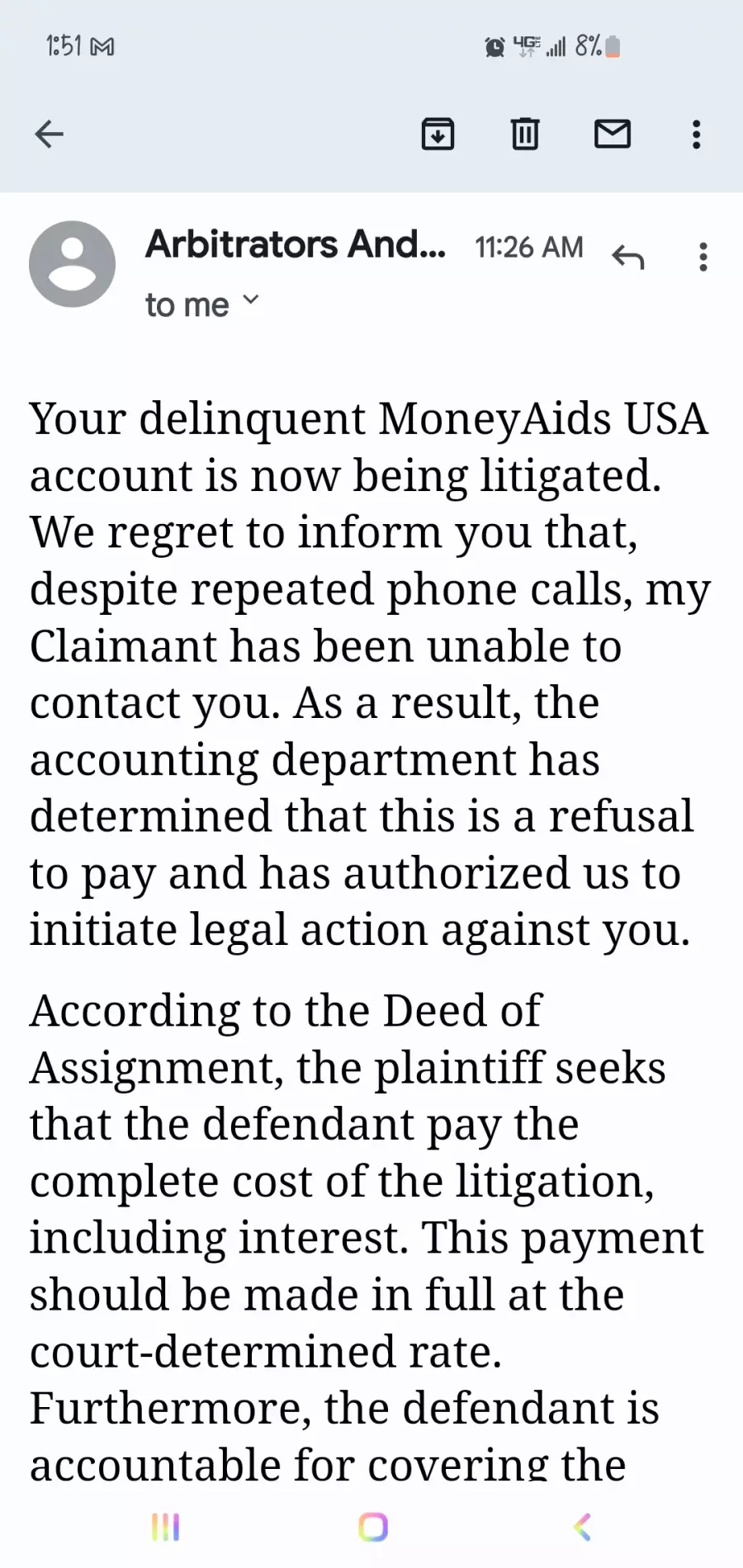The width and height of the screenshot is (743, 1568).
Task: Open the top toolbar overflow menu
Action: [697, 134]
